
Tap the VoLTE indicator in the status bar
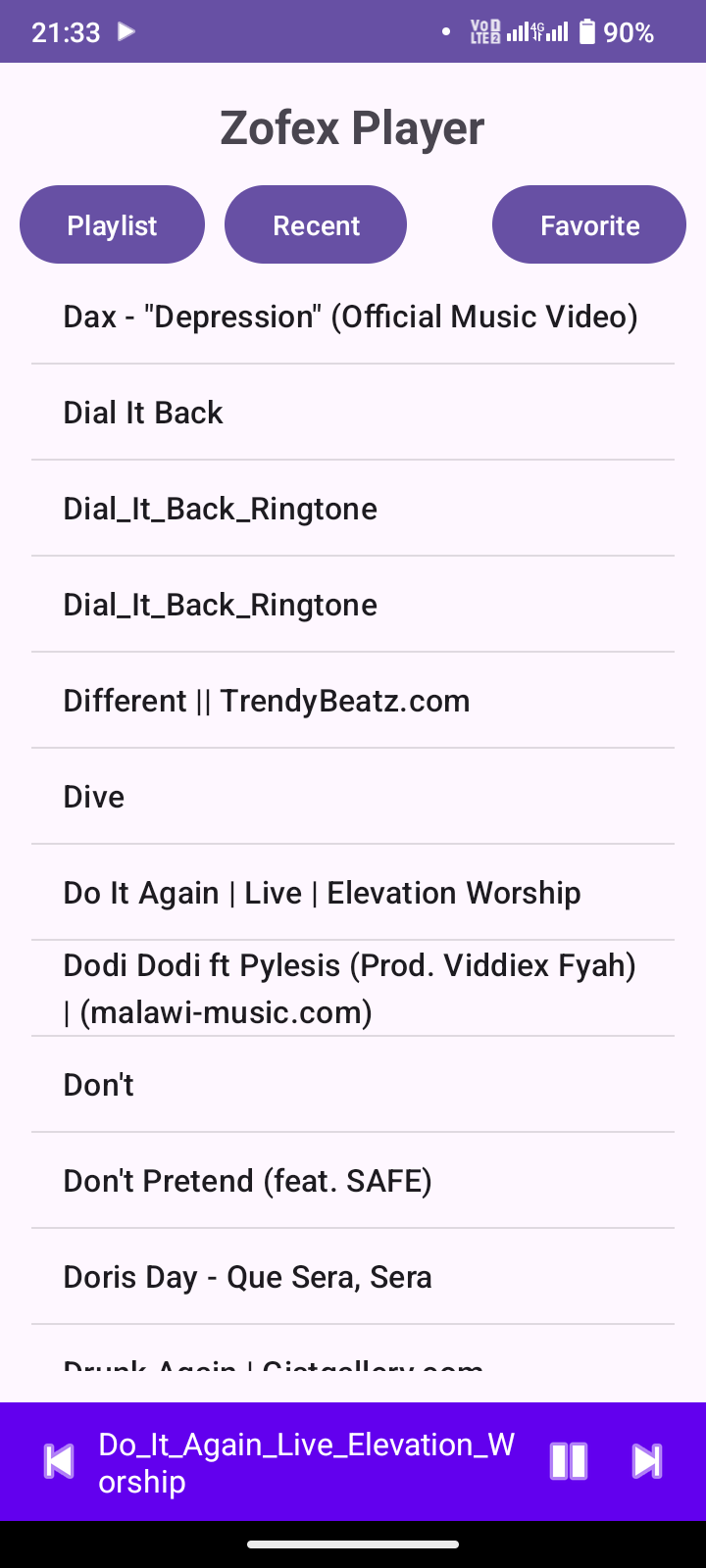(483, 30)
